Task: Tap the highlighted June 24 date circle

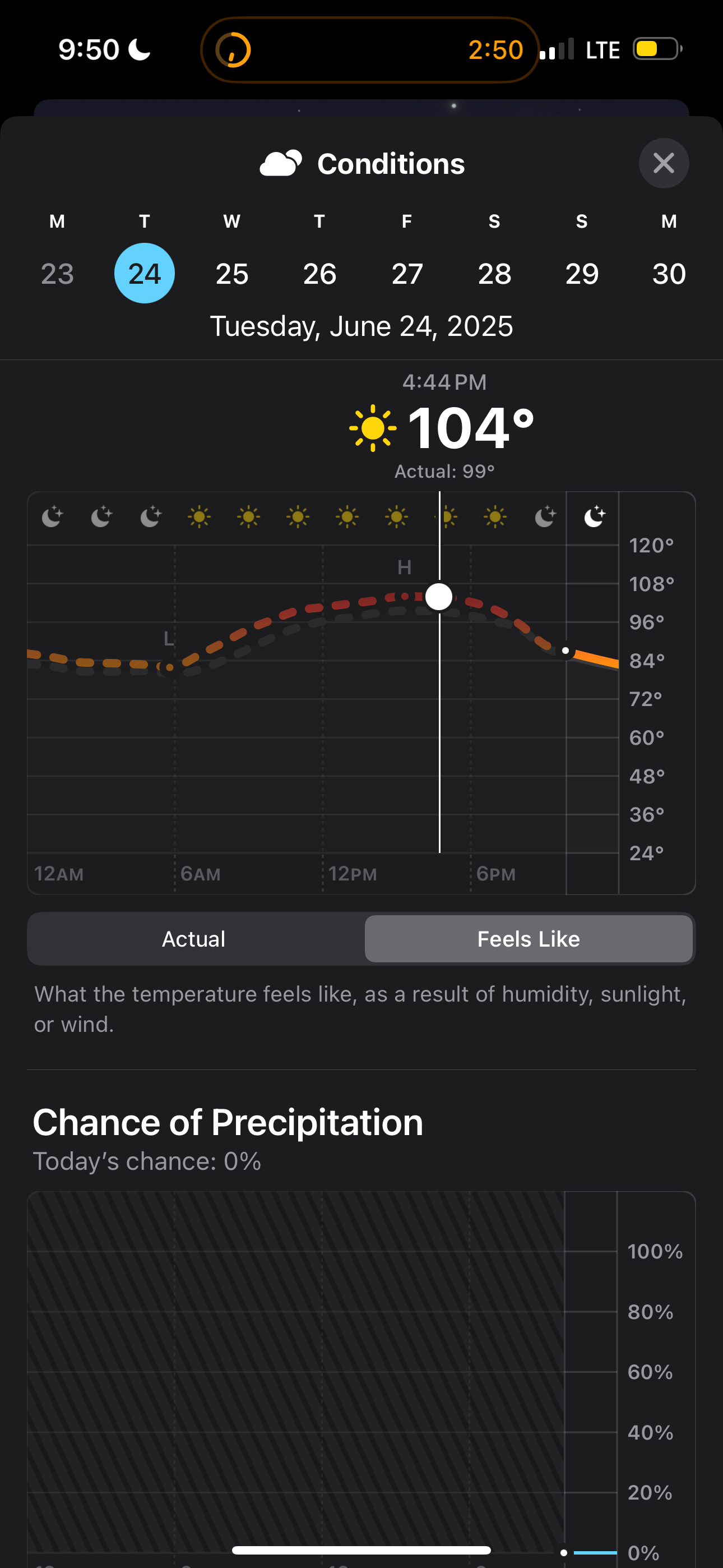Action: (144, 273)
